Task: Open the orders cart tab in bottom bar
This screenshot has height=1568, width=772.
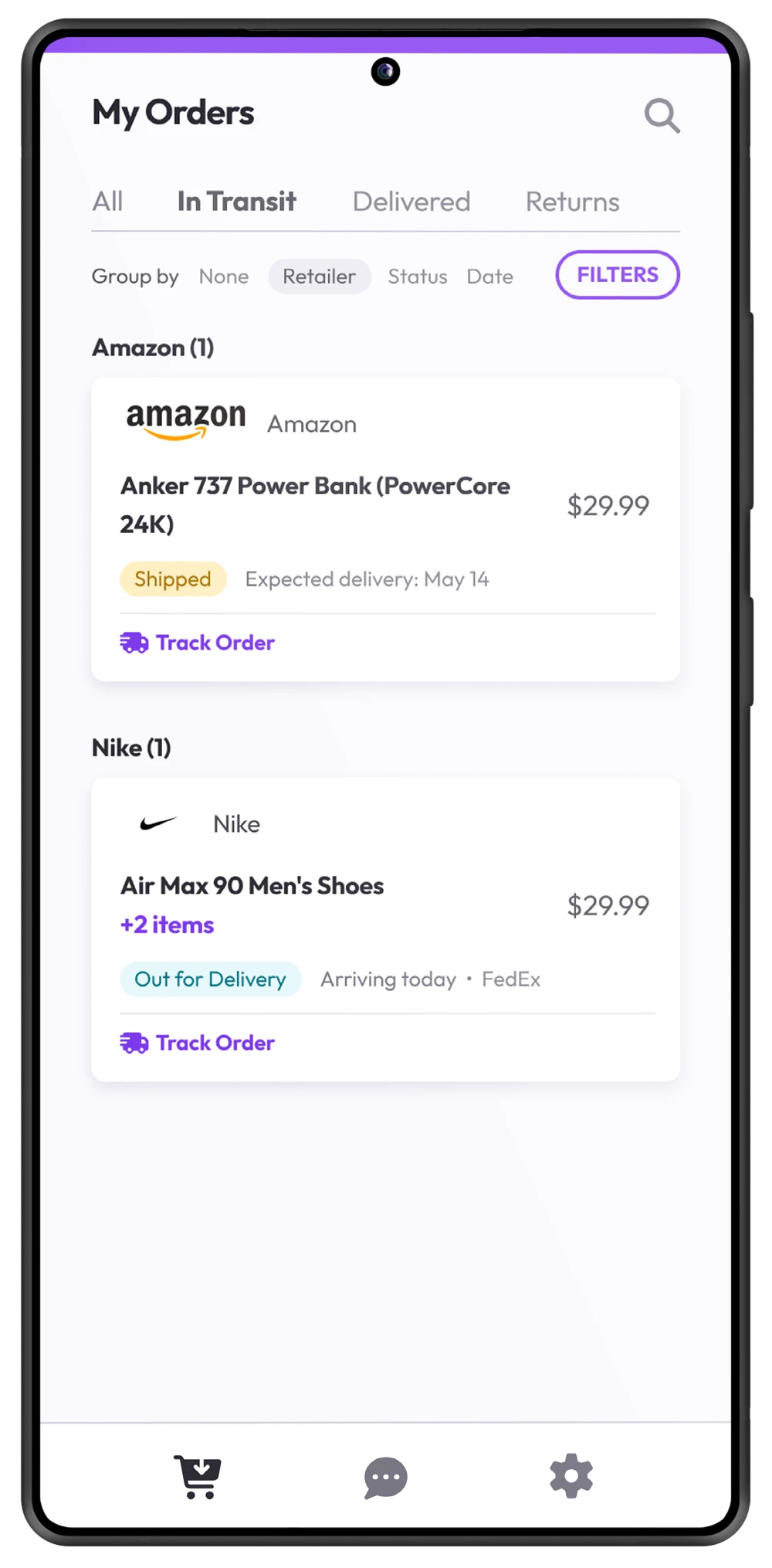Action: coord(198,1477)
